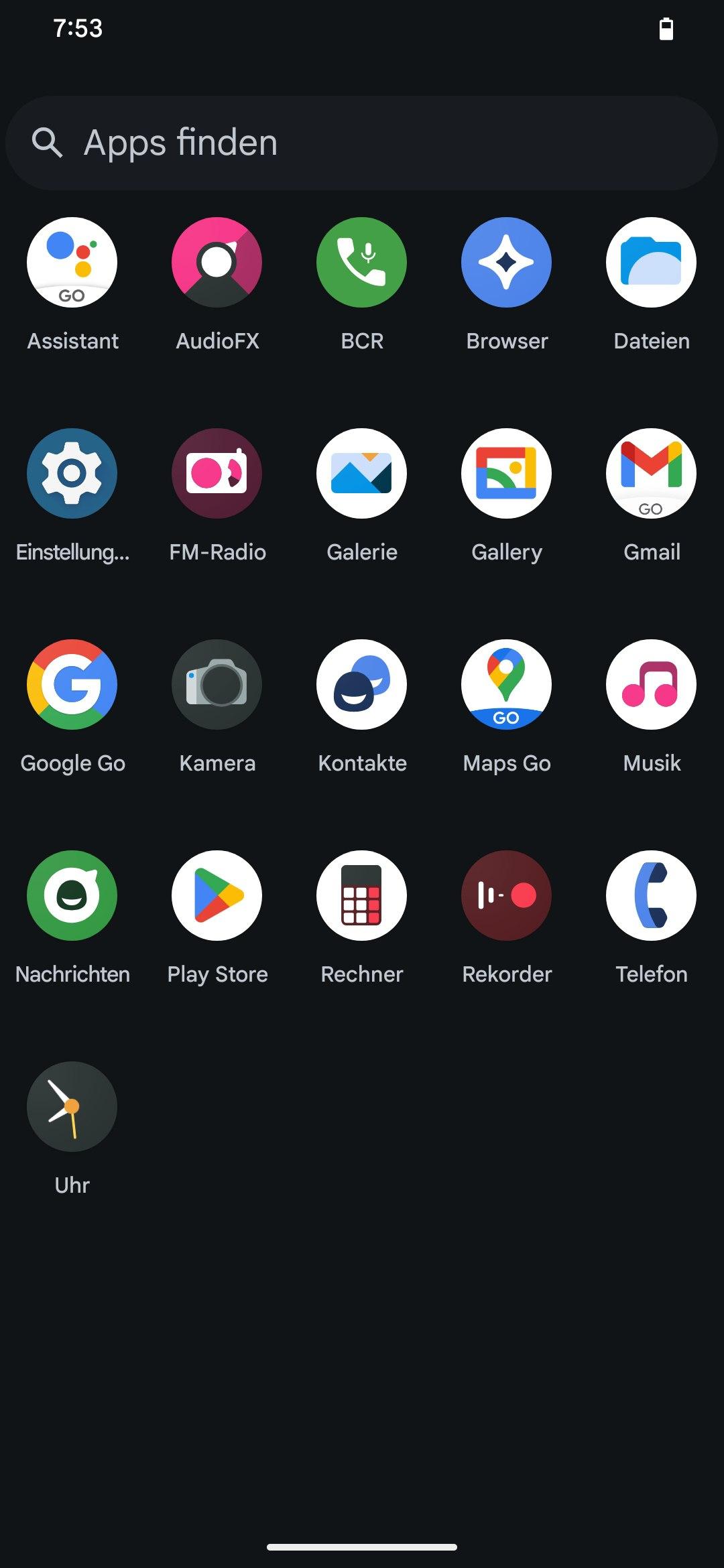Open the Gallery app
Viewport: 724px width, 1568px height.
(x=507, y=473)
